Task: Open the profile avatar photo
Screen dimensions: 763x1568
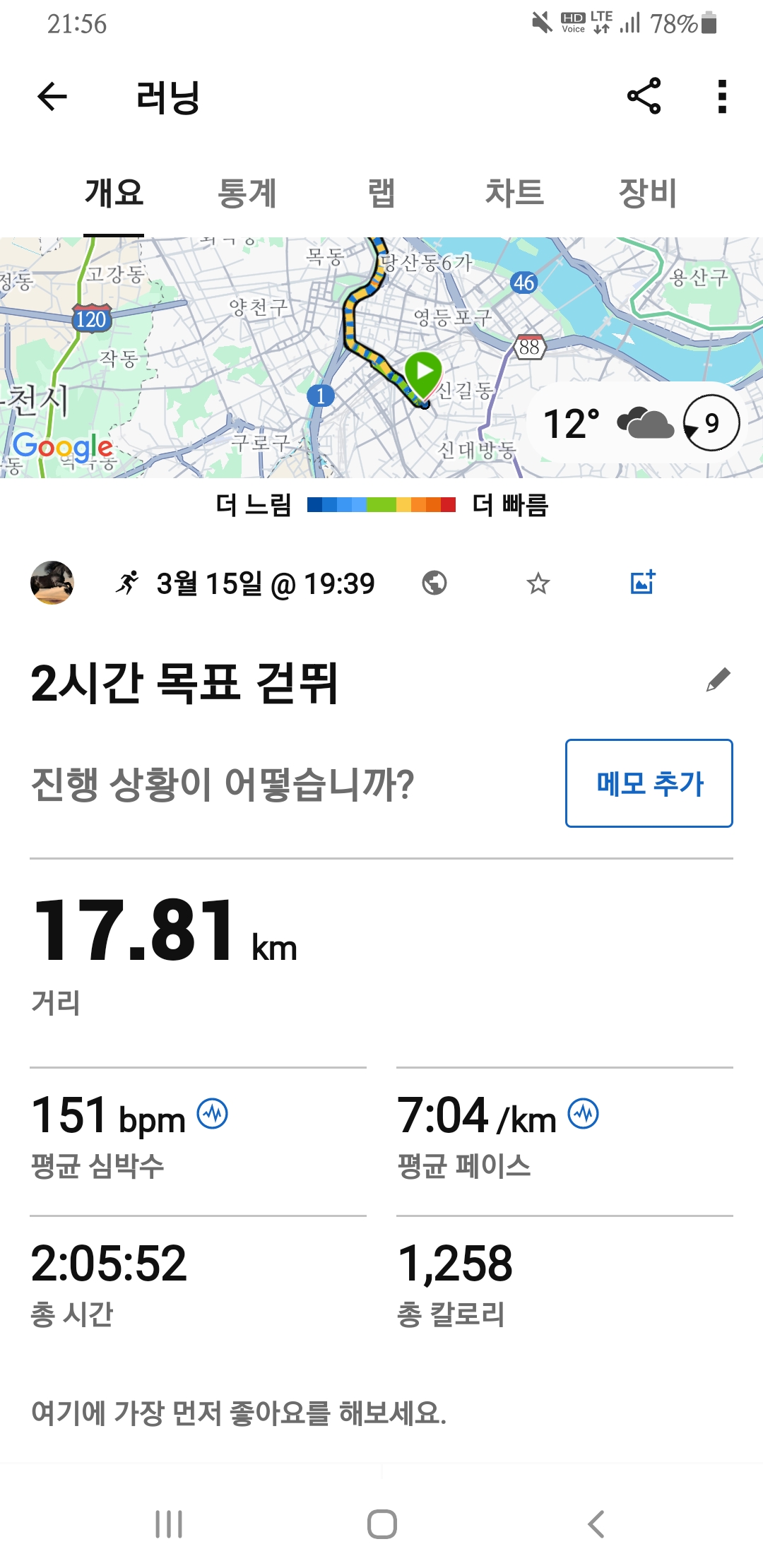Action: point(52,583)
